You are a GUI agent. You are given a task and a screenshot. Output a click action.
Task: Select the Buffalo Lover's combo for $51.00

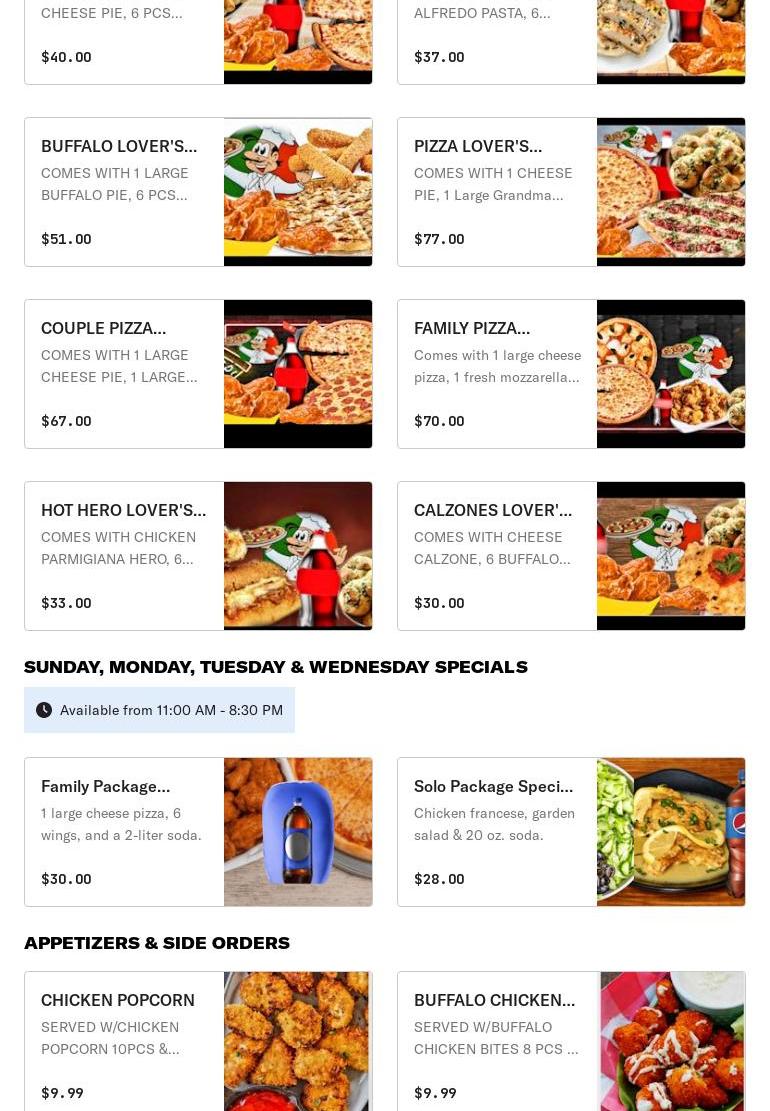point(198,192)
